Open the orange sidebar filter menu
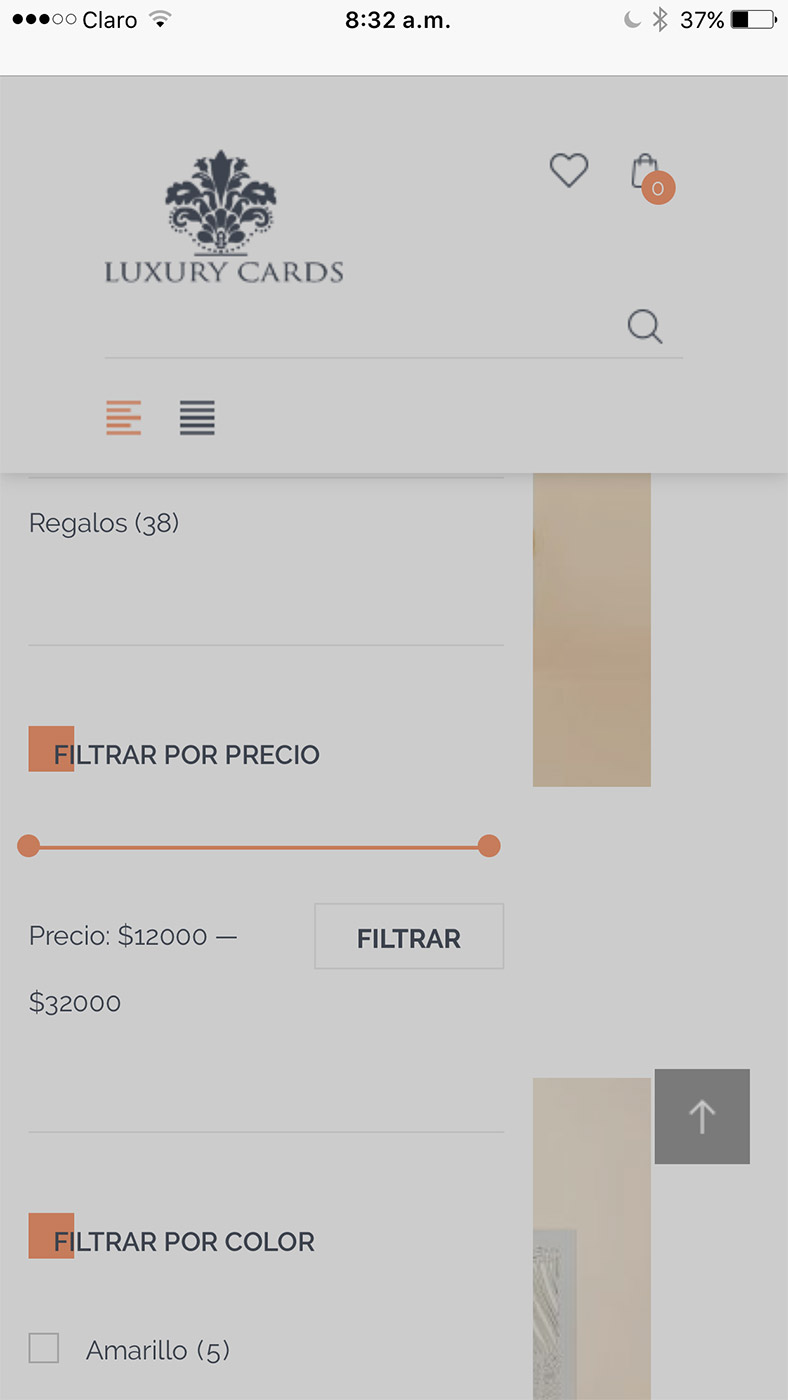Screen dimensions: 788x1400 pyautogui.click(x=124, y=417)
